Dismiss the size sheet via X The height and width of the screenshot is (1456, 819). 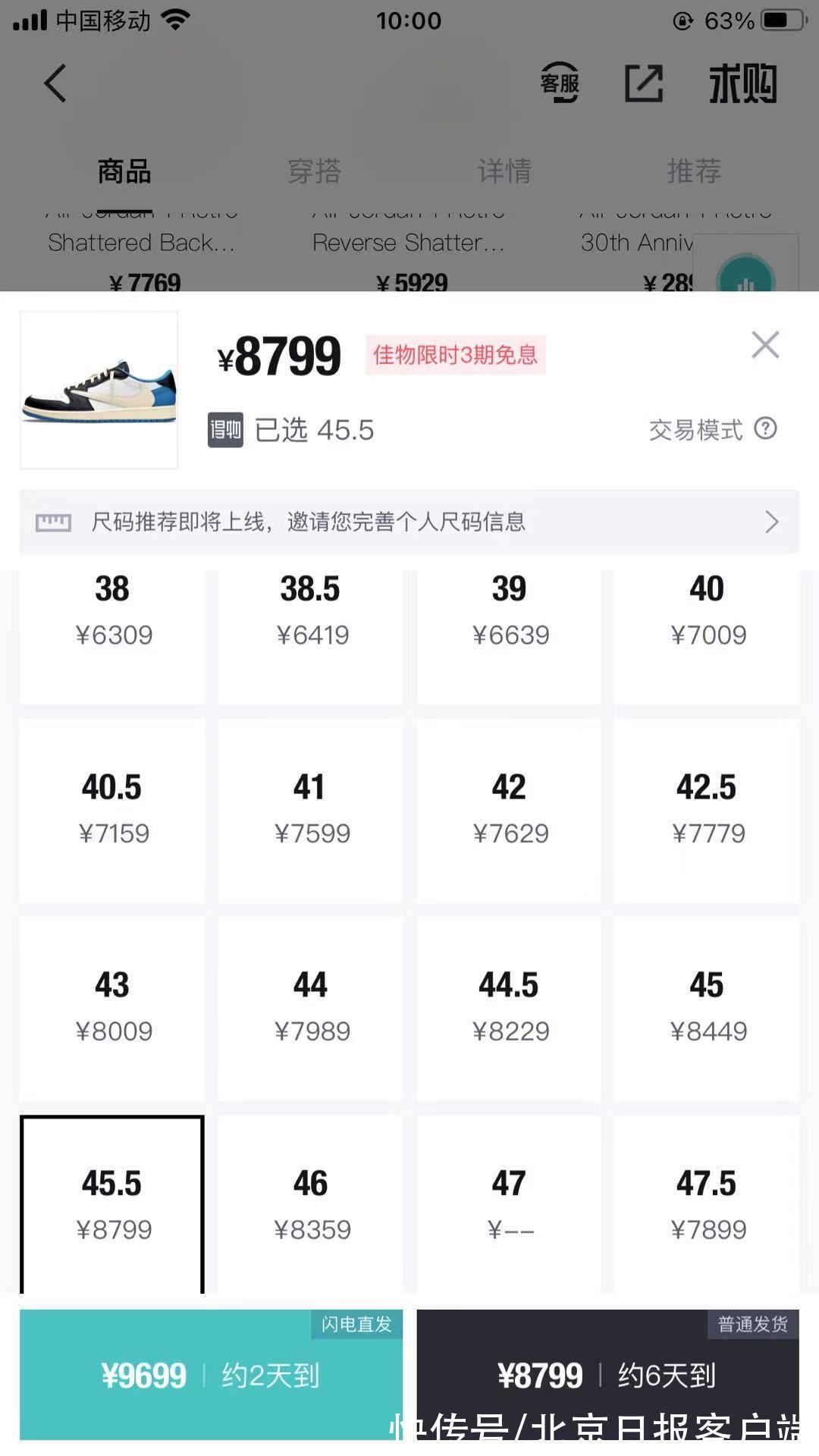[x=765, y=345]
